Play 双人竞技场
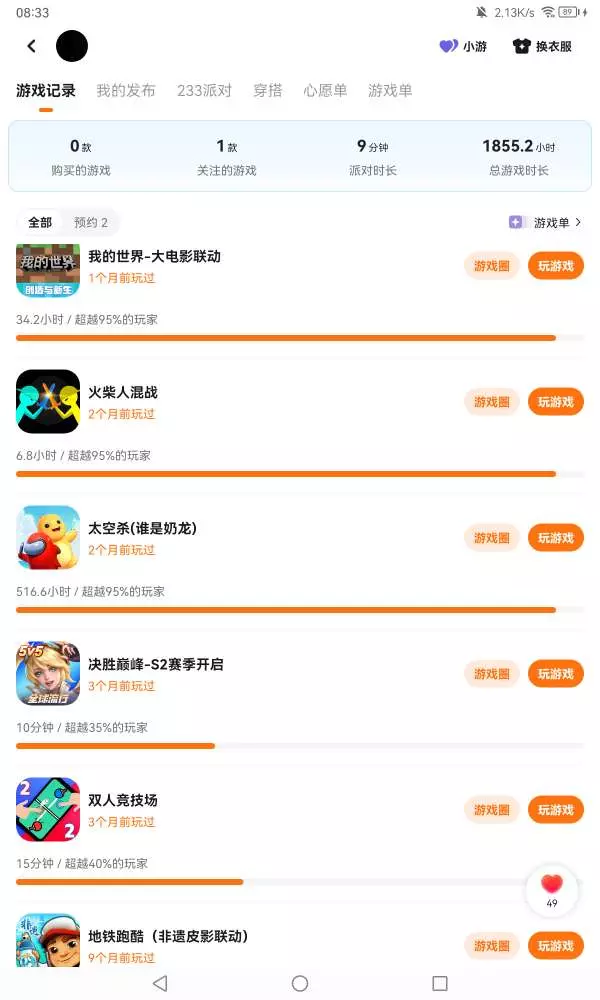The width and height of the screenshot is (600, 1000). coord(555,810)
